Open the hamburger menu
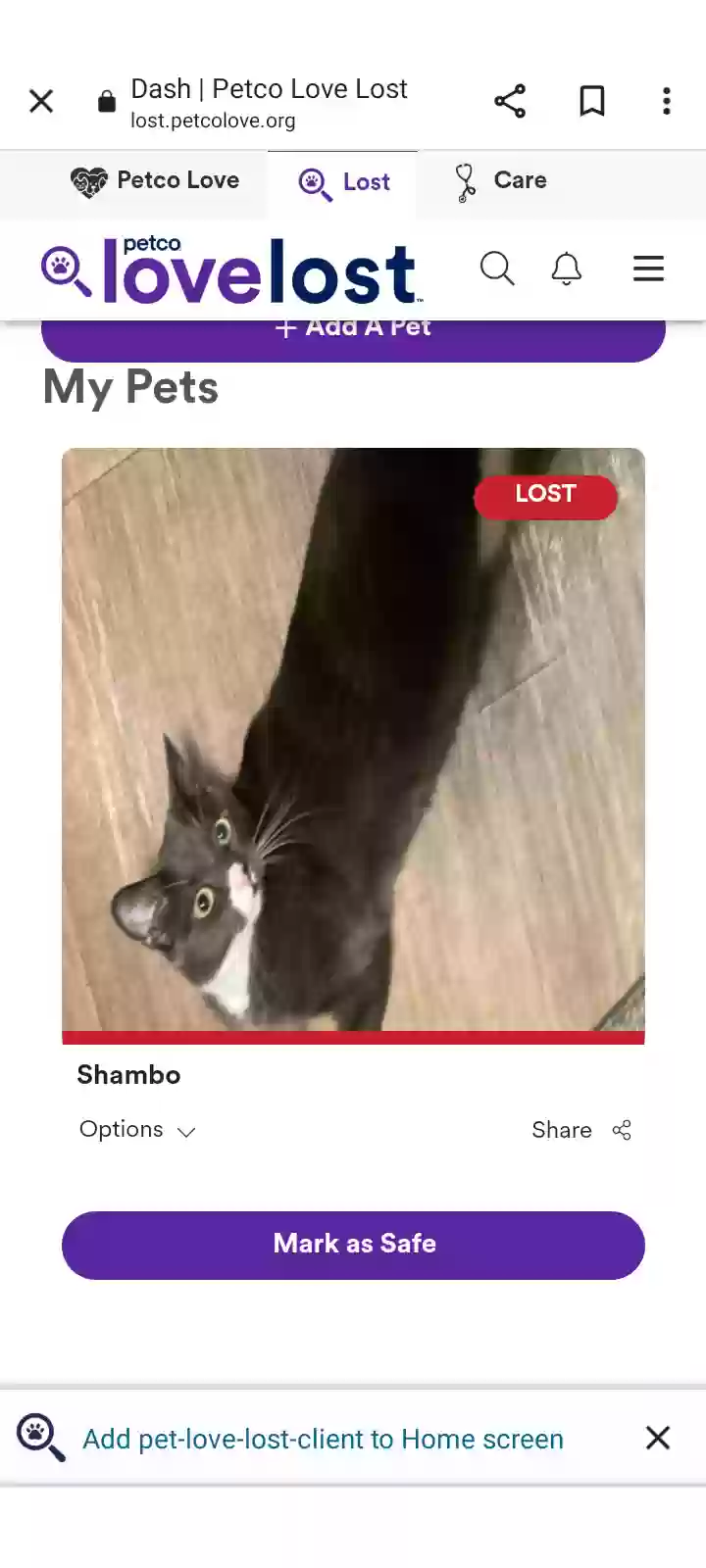This screenshot has height=1568, width=706. point(648,269)
